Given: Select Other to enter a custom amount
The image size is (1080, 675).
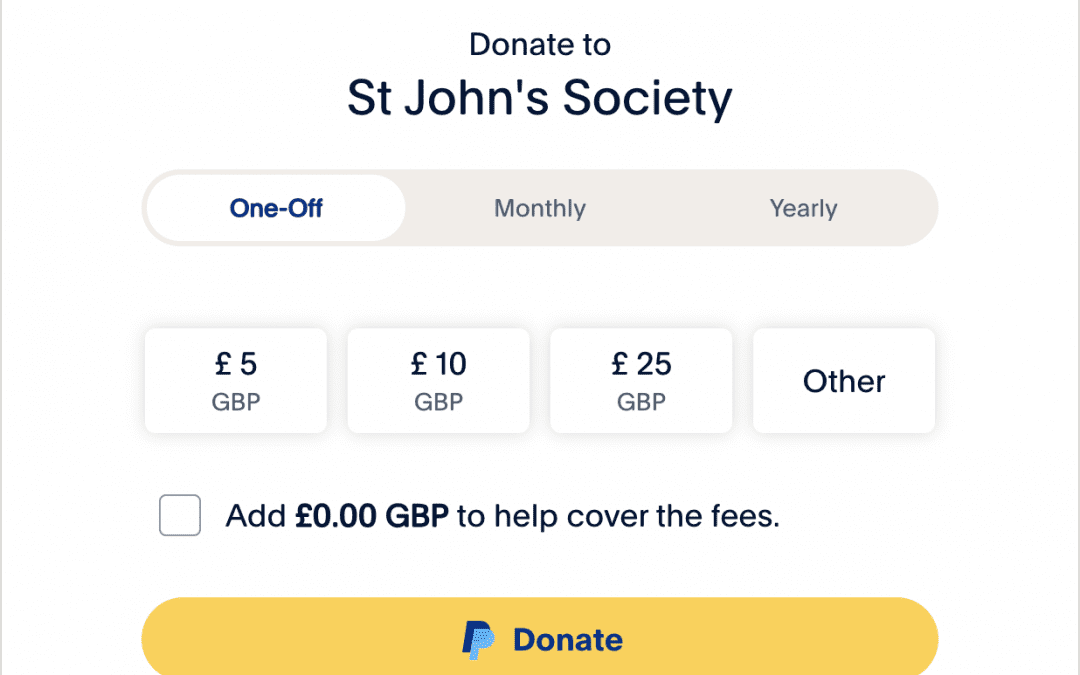Looking at the screenshot, I should 844,381.
